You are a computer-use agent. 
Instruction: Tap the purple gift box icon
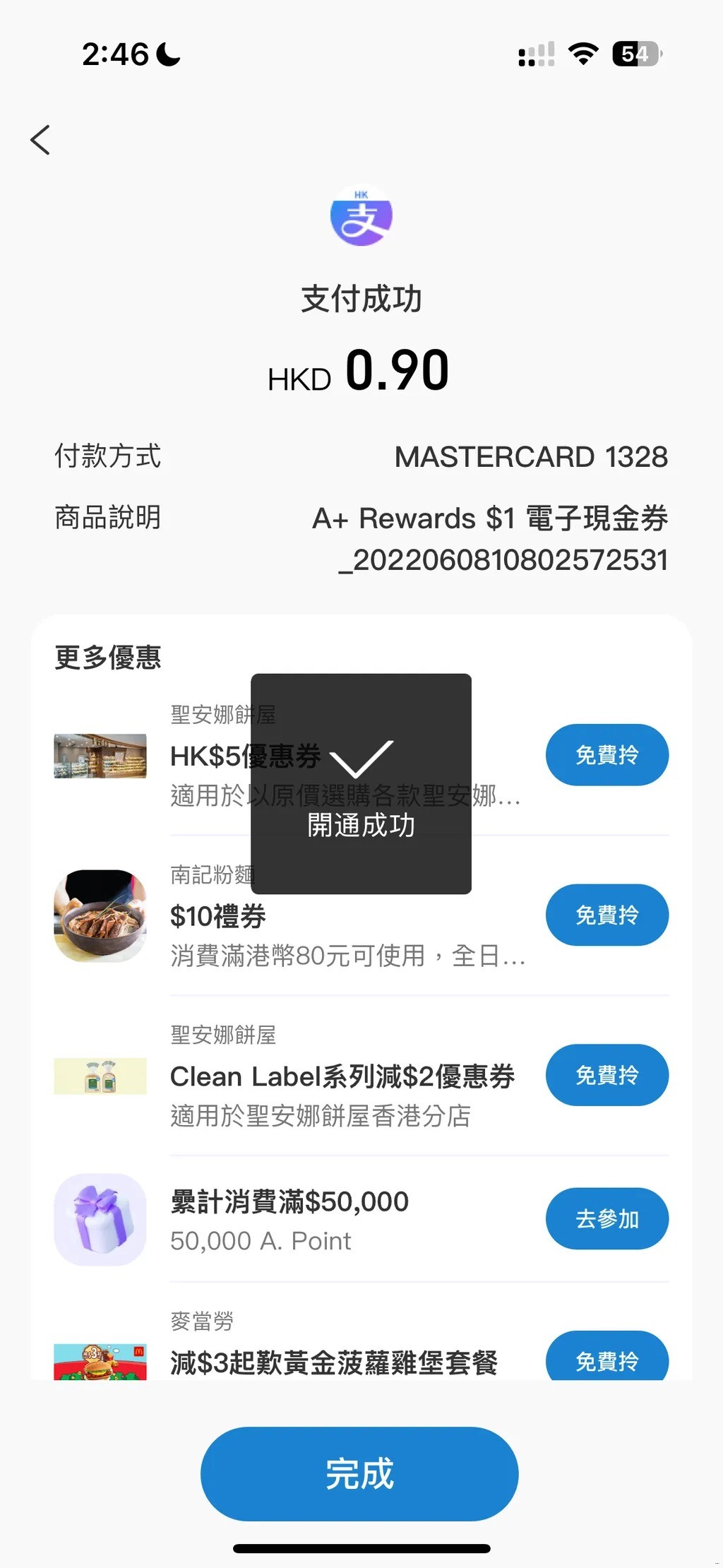click(x=100, y=1220)
